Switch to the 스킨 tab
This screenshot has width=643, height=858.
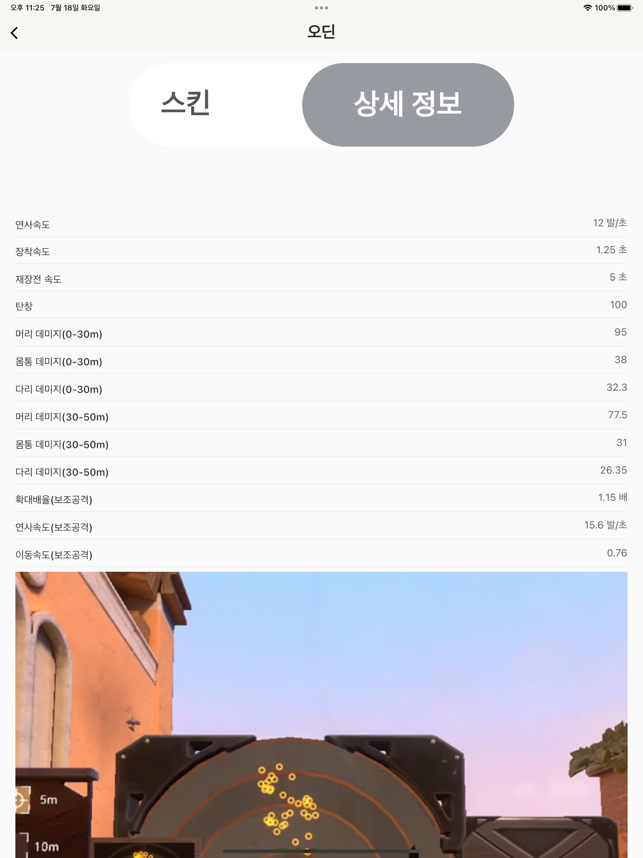click(x=186, y=104)
